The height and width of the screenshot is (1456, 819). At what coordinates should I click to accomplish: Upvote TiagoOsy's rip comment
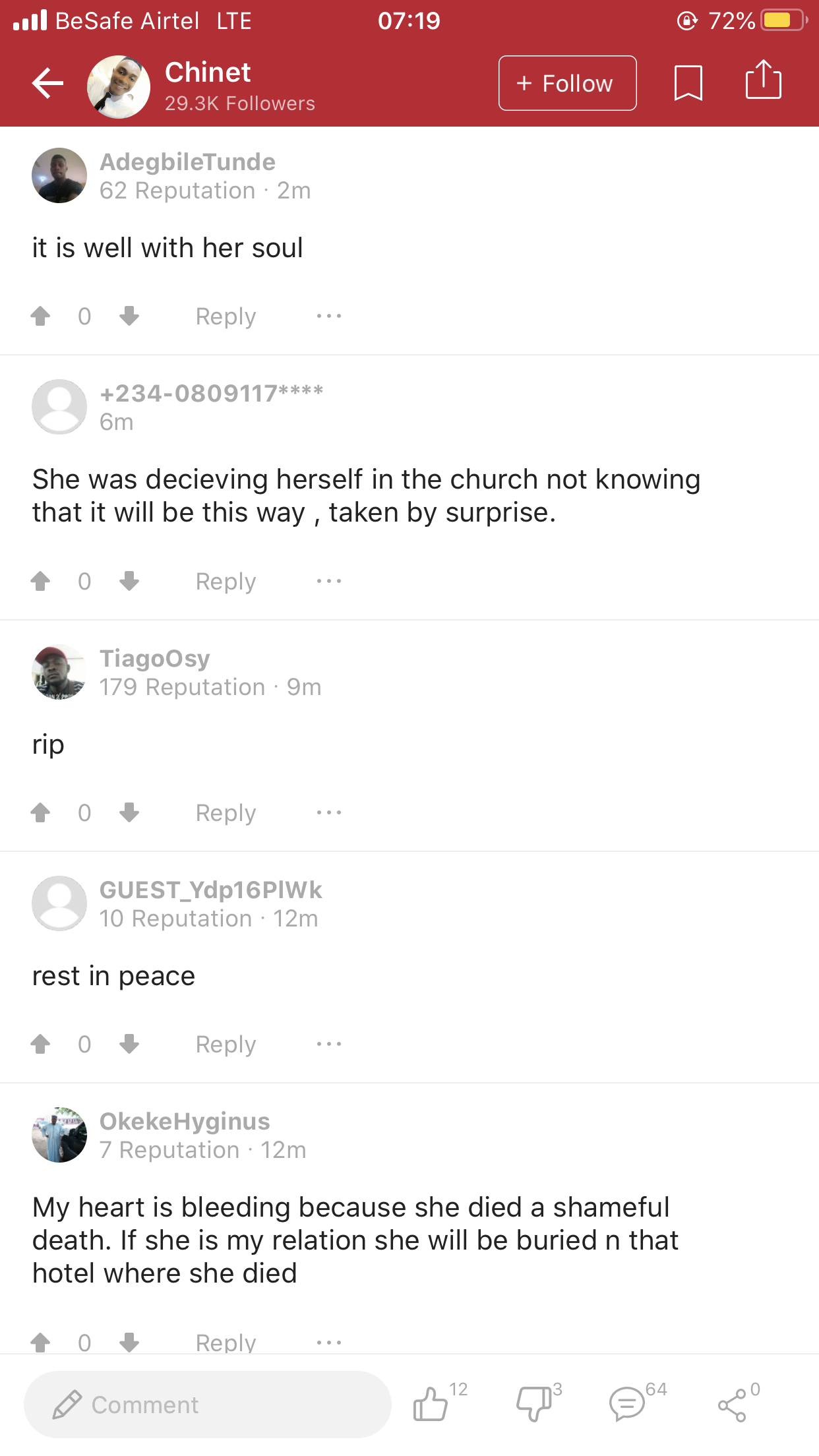click(41, 813)
